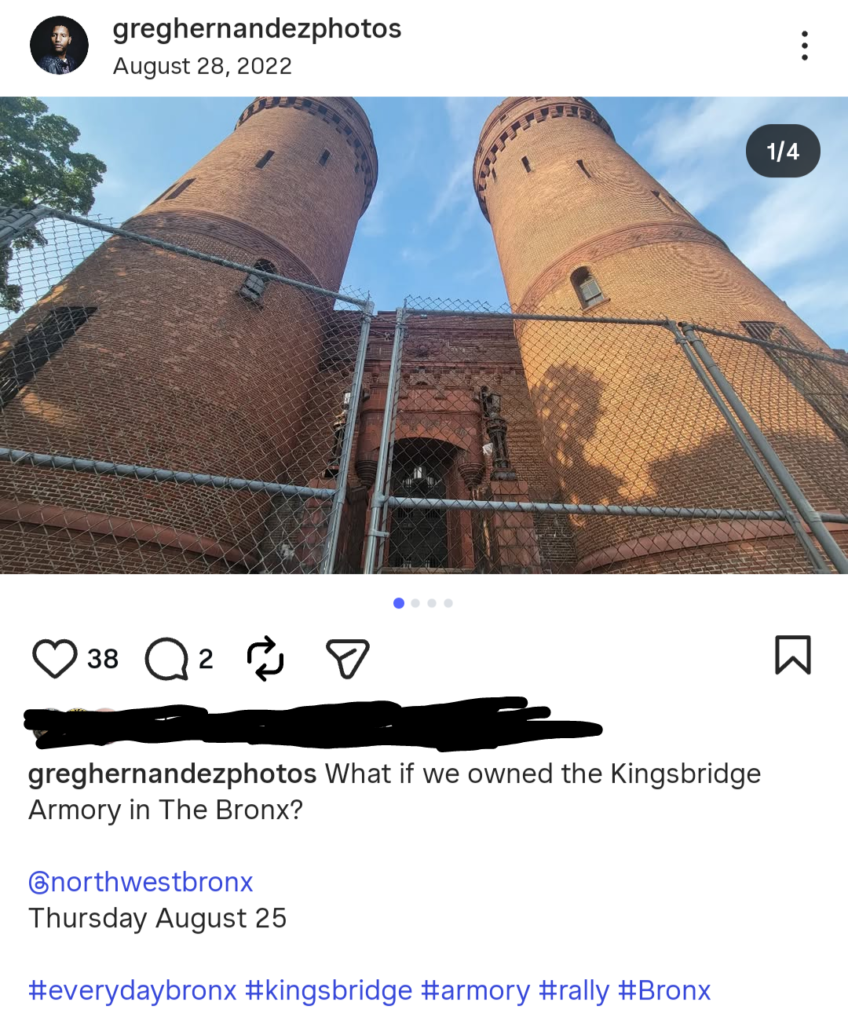The image size is (848, 1024).
Task: Open the armory towers photo fullscreen
Action: click(x=424, y=335)
